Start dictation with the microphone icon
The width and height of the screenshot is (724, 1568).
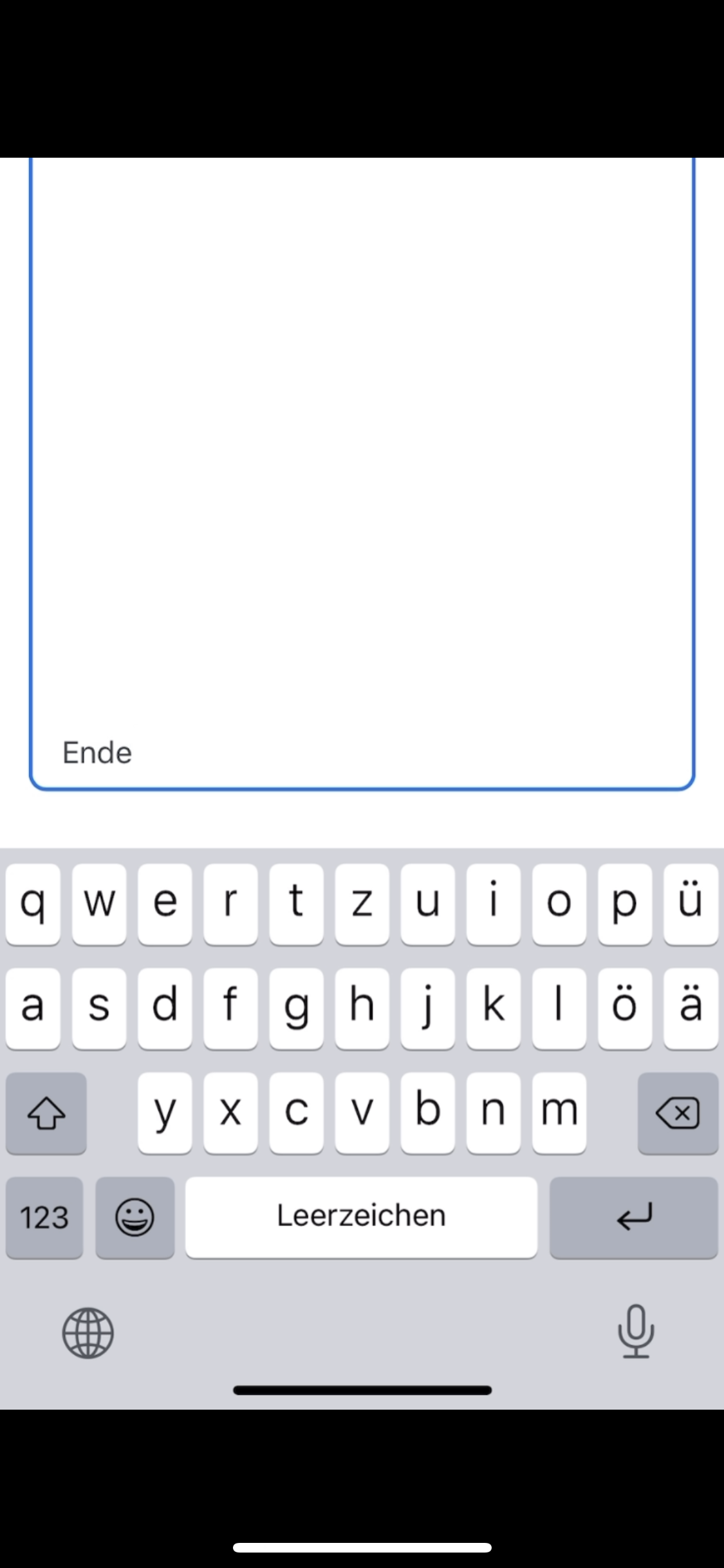pyautogui.click(x=636, y=1331)
